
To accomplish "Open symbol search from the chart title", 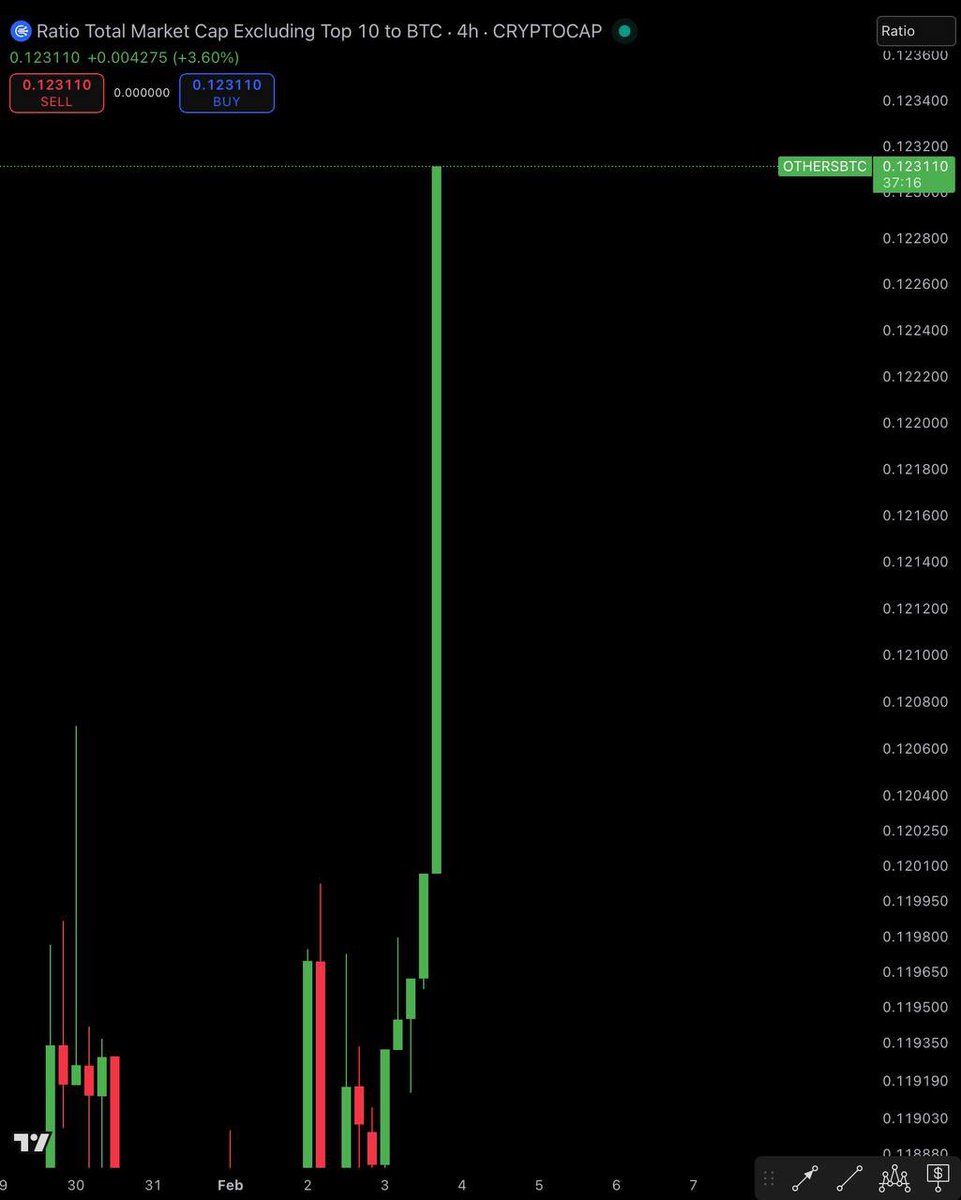I will pos(239,31).
